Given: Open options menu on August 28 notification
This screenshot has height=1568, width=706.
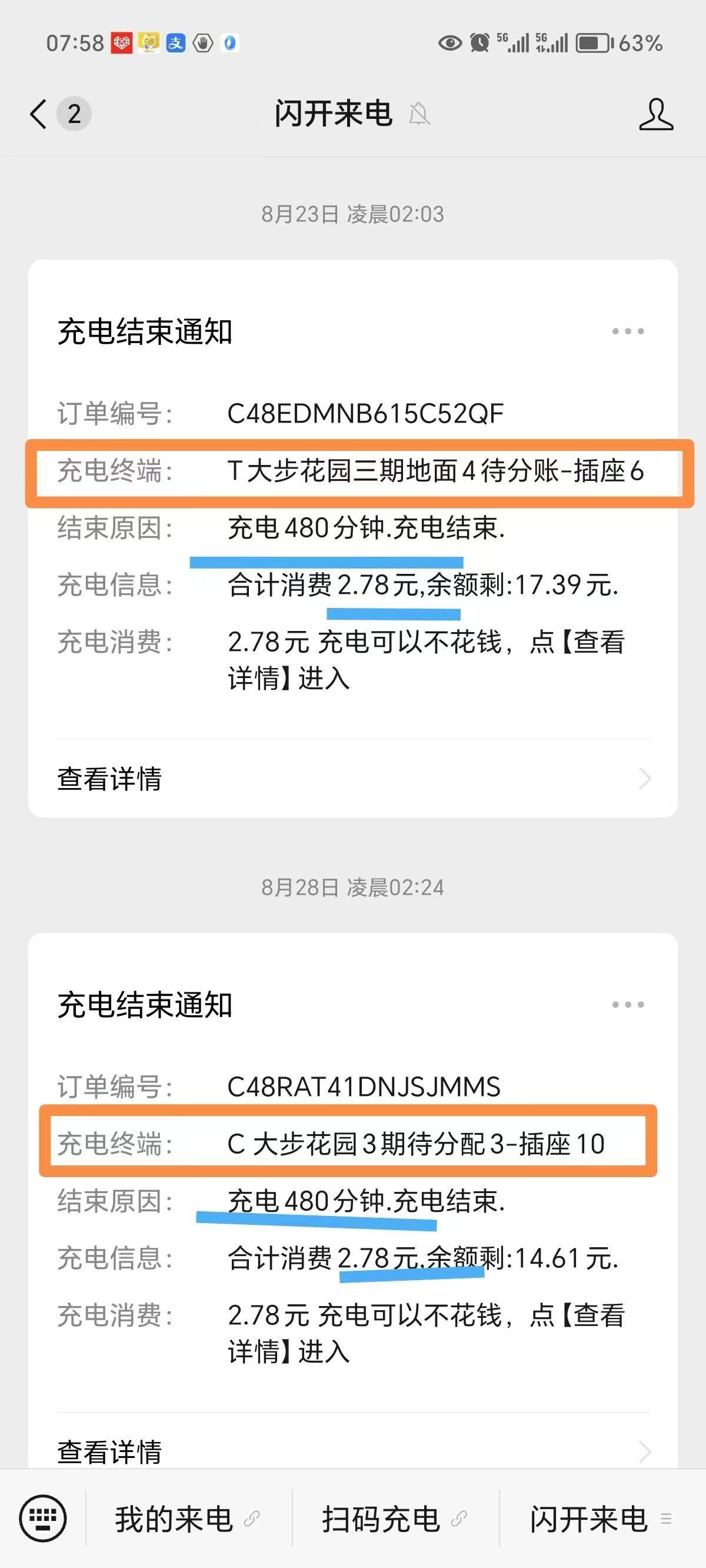Looking at the screenshot, I should pyautogui.click(x=628, y=1004).
